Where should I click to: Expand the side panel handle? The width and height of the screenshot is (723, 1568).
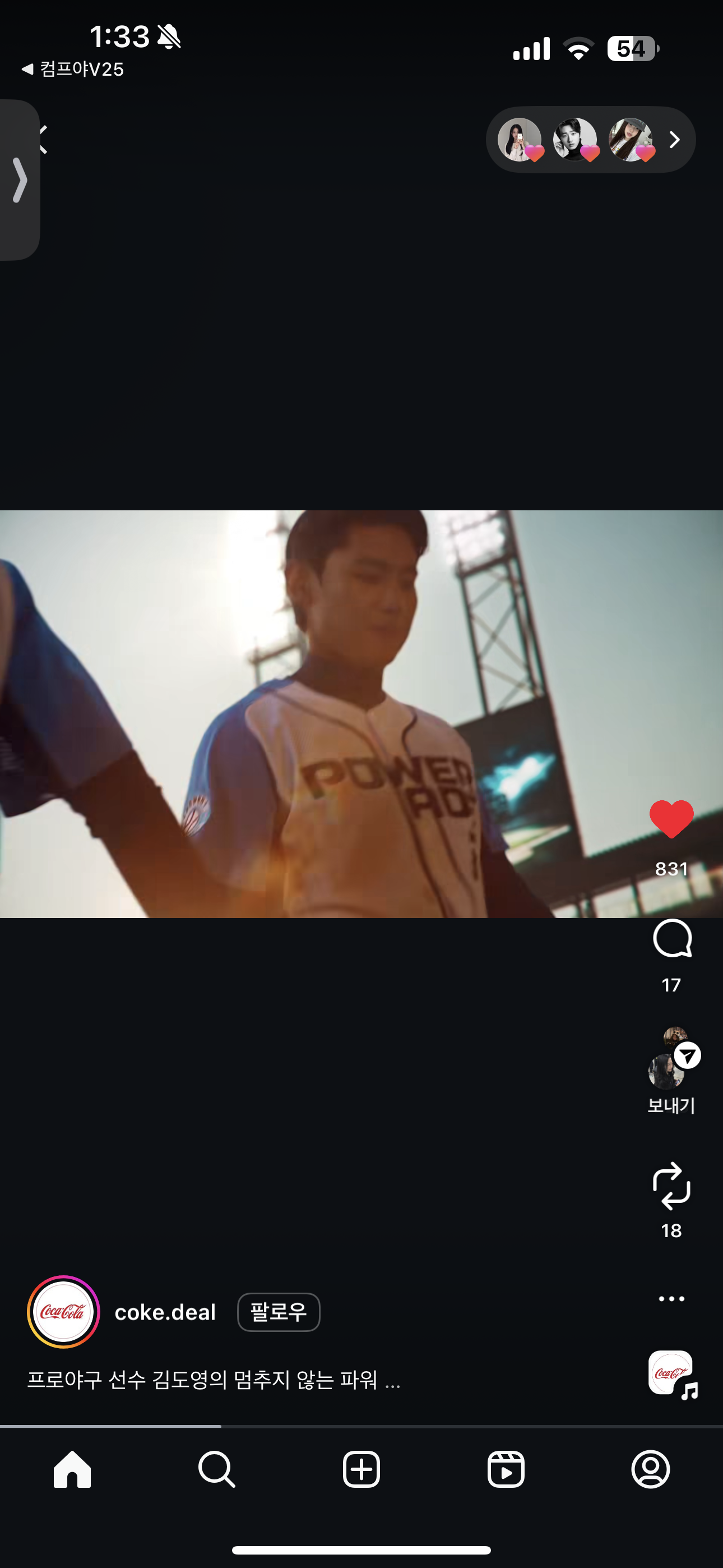[x=20, y=180]
